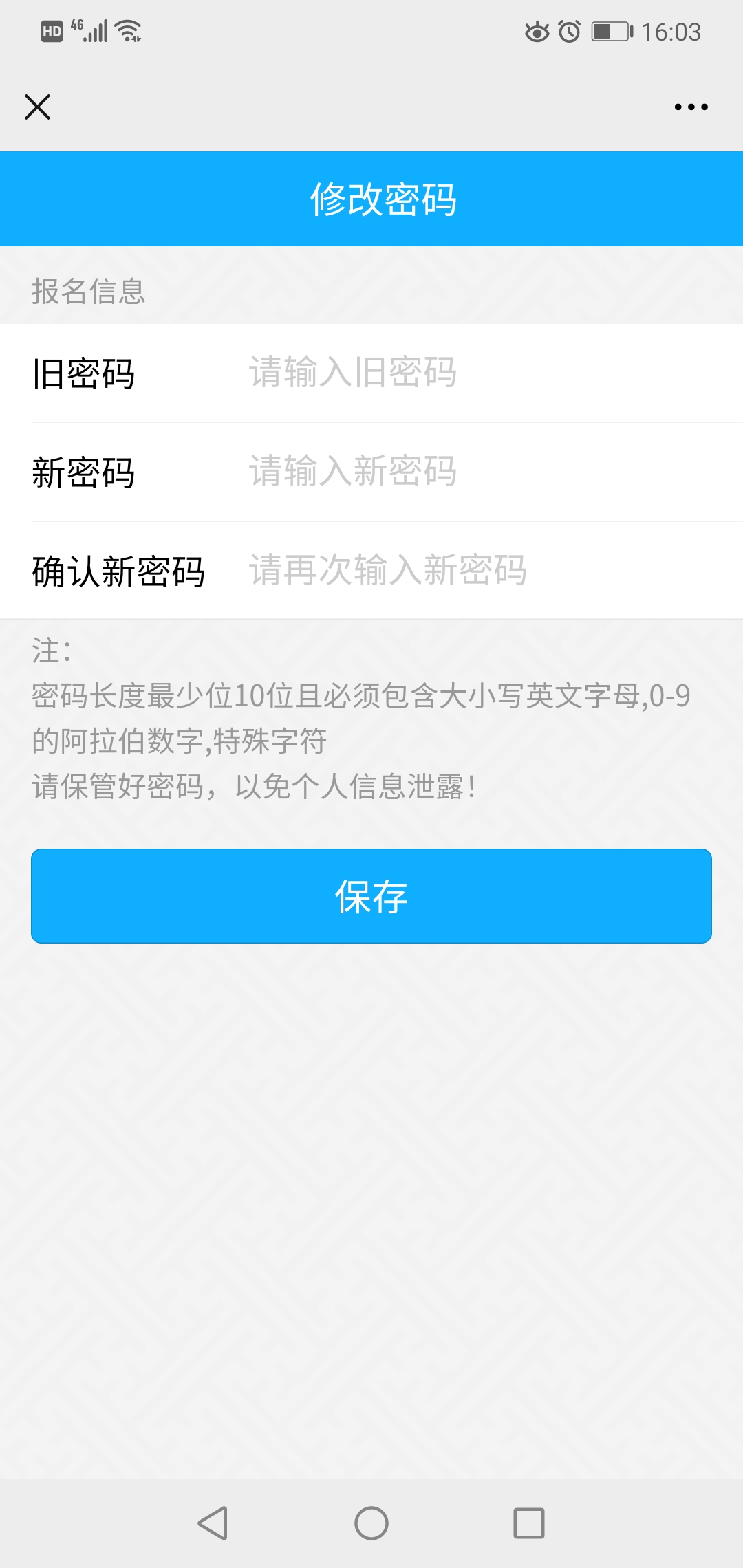This screenshot has height=1568, width=743.
Task: Open the three-dot overflow menu
Action: 691,107
